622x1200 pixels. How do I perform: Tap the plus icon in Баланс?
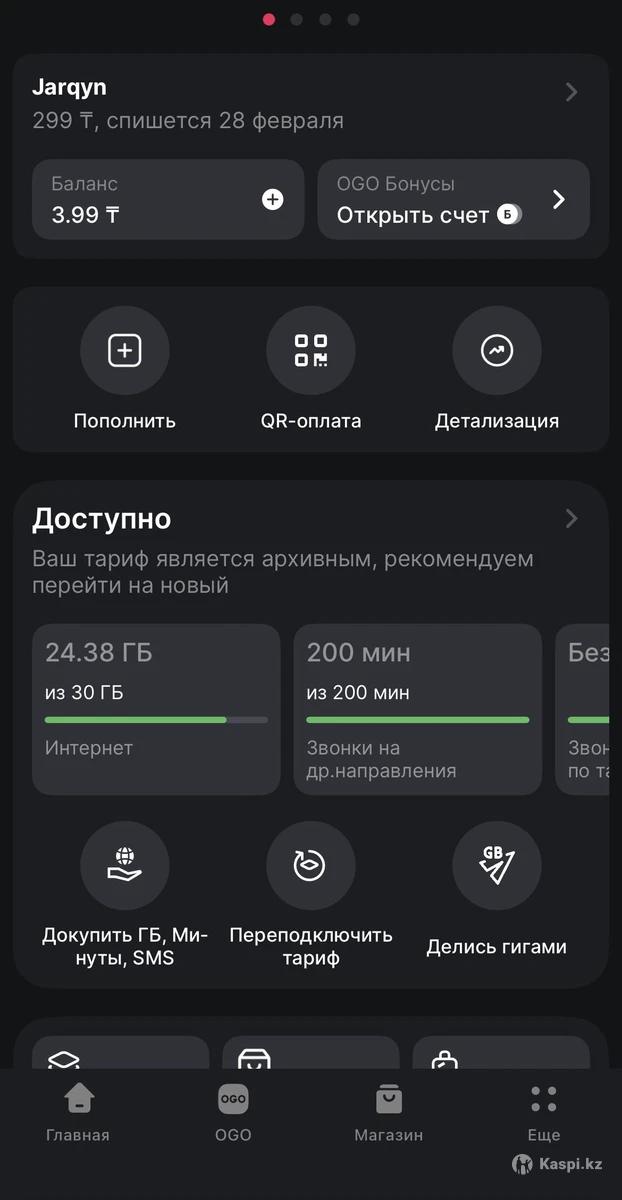[x=272, y=199]
